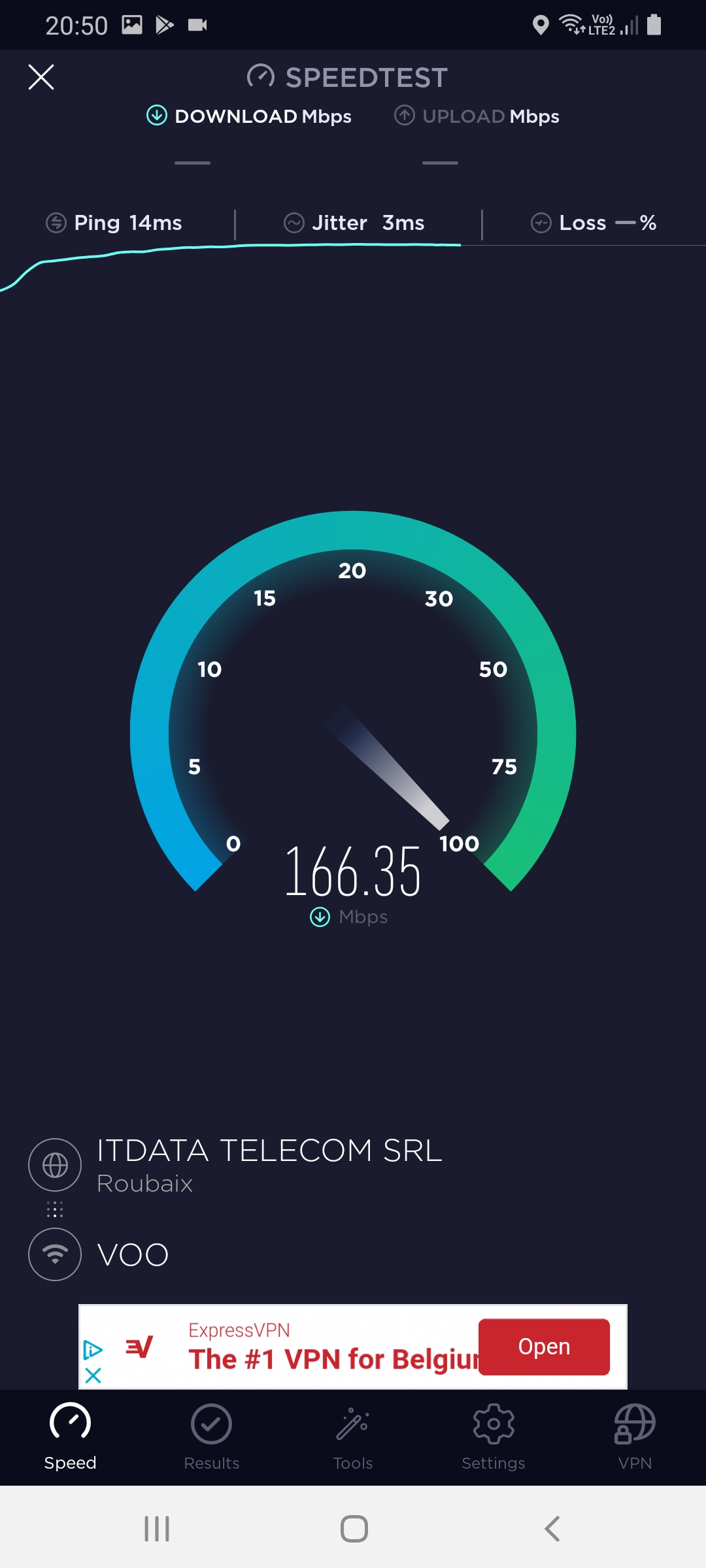Go back using system navigation
Viewport: 706px width, 1568px height.
552,1529
